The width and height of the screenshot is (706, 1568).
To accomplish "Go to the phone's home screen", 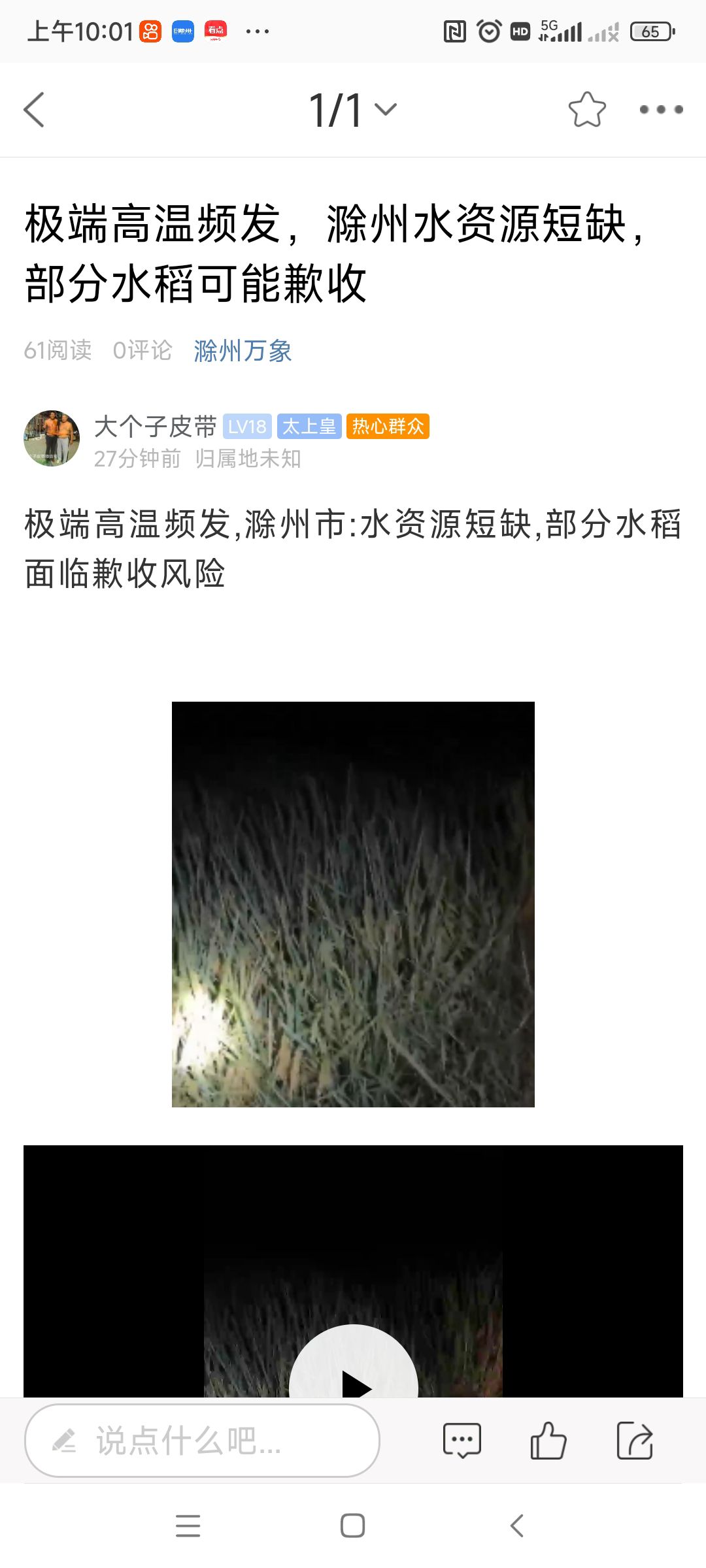I will 353,1526.
